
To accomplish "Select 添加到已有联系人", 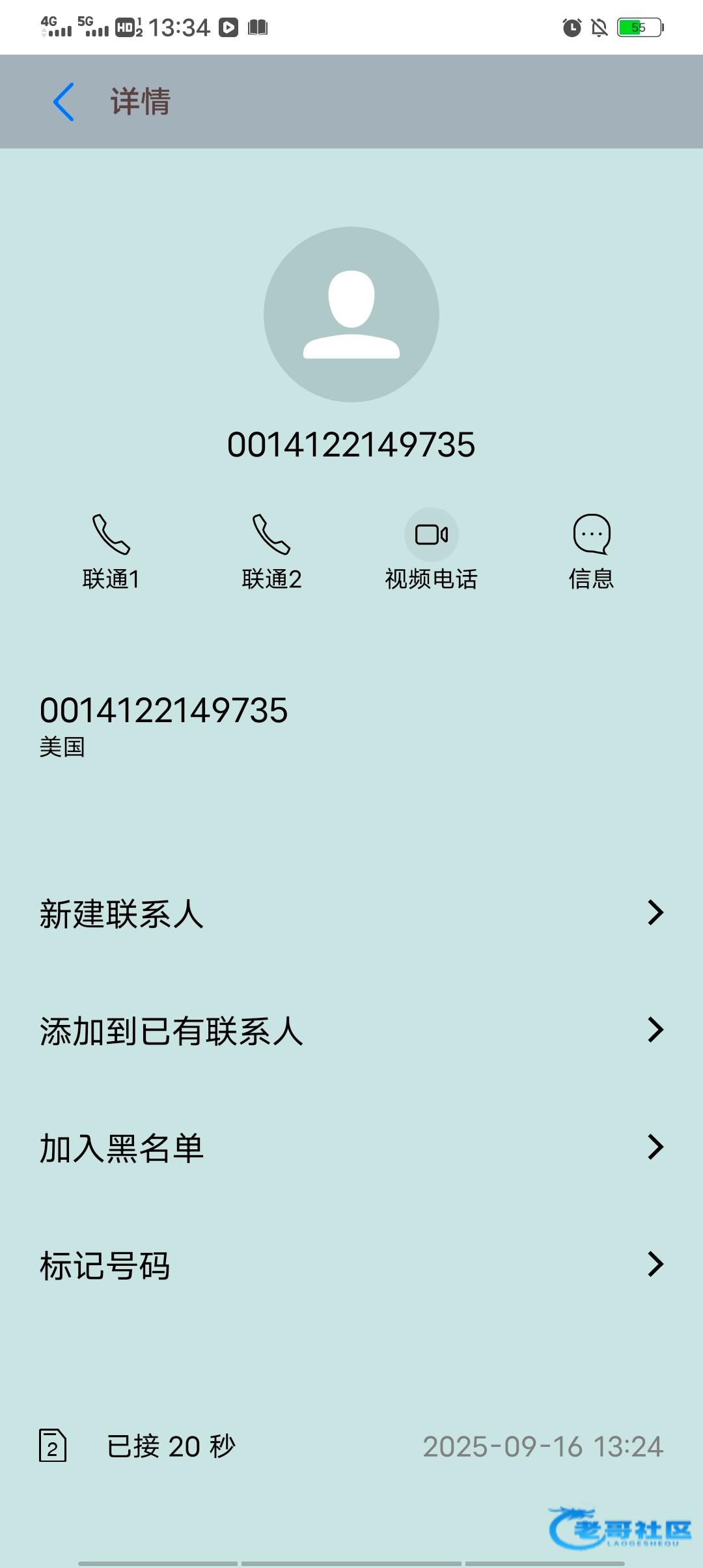I will (x=351, y=1030).
